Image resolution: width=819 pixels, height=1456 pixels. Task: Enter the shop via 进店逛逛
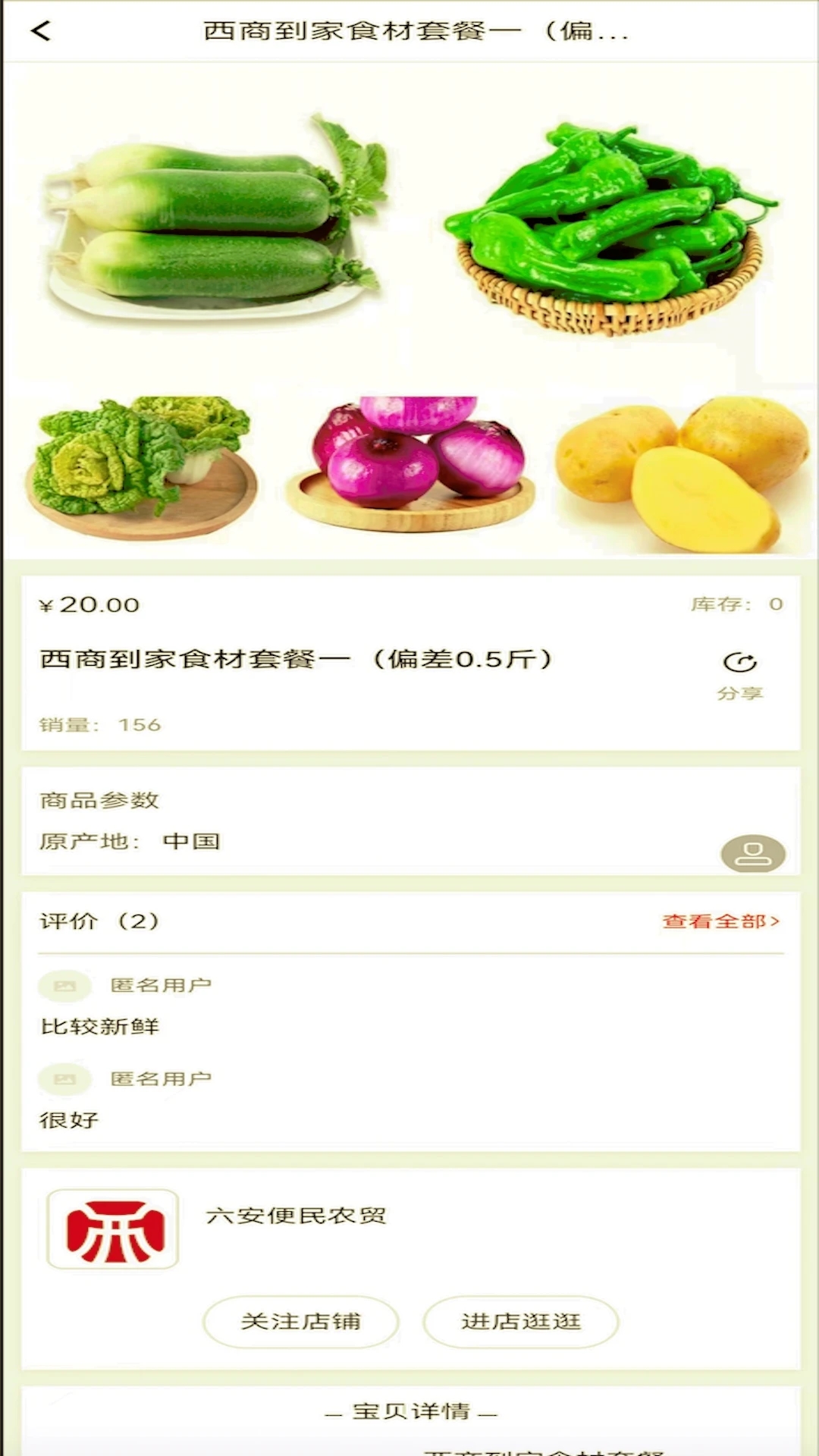click(x=521, y=1322)
